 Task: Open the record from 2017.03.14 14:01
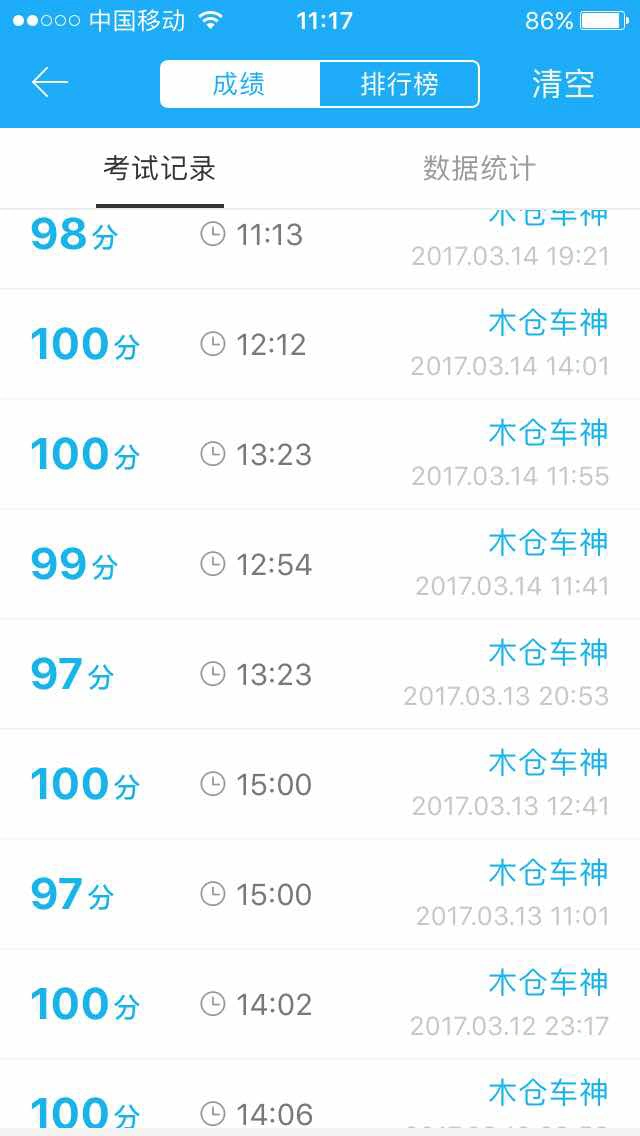pyautogui.click(x=320, y=344)
